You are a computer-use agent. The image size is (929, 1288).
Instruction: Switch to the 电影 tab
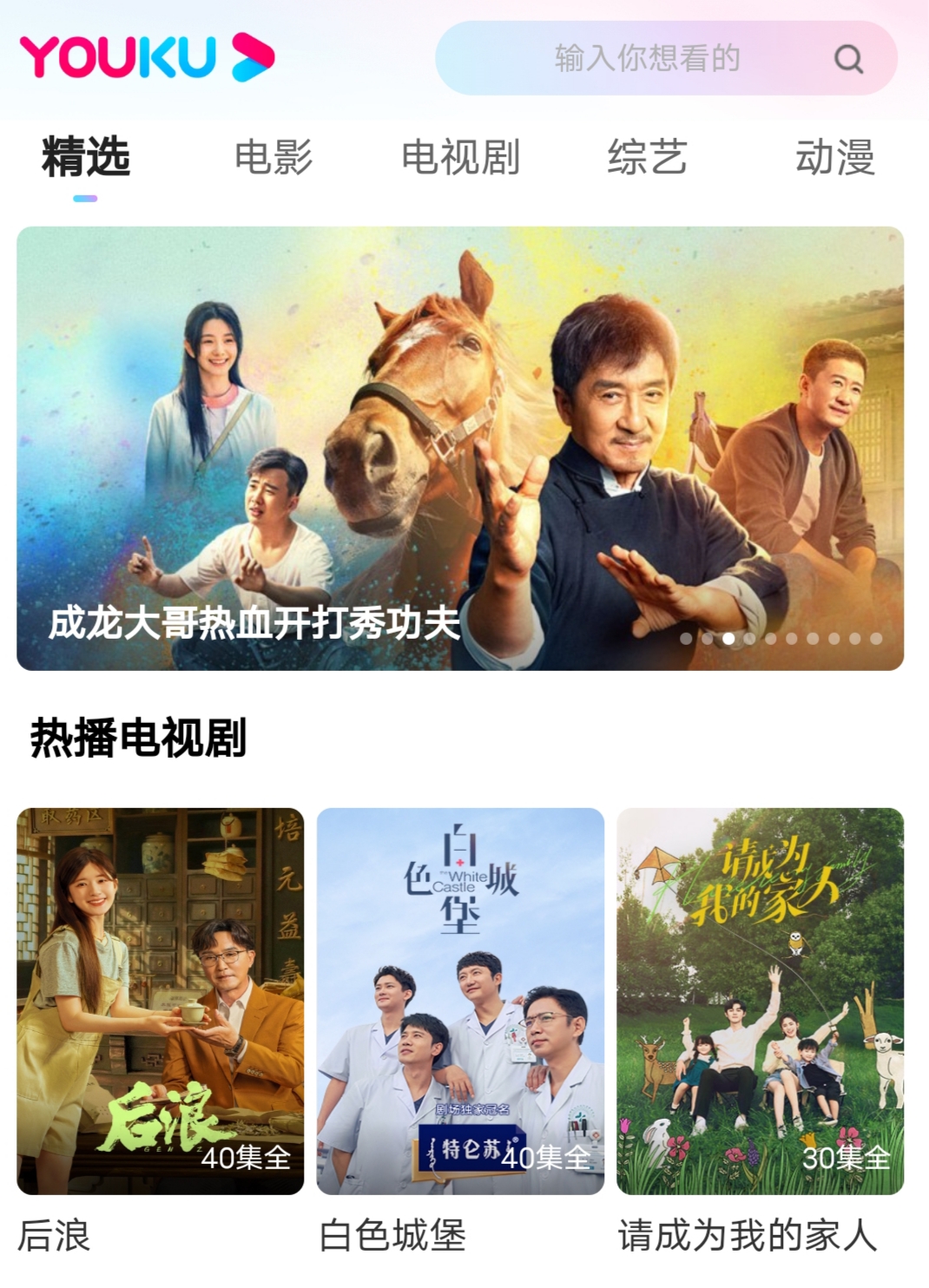pos(273,158)
